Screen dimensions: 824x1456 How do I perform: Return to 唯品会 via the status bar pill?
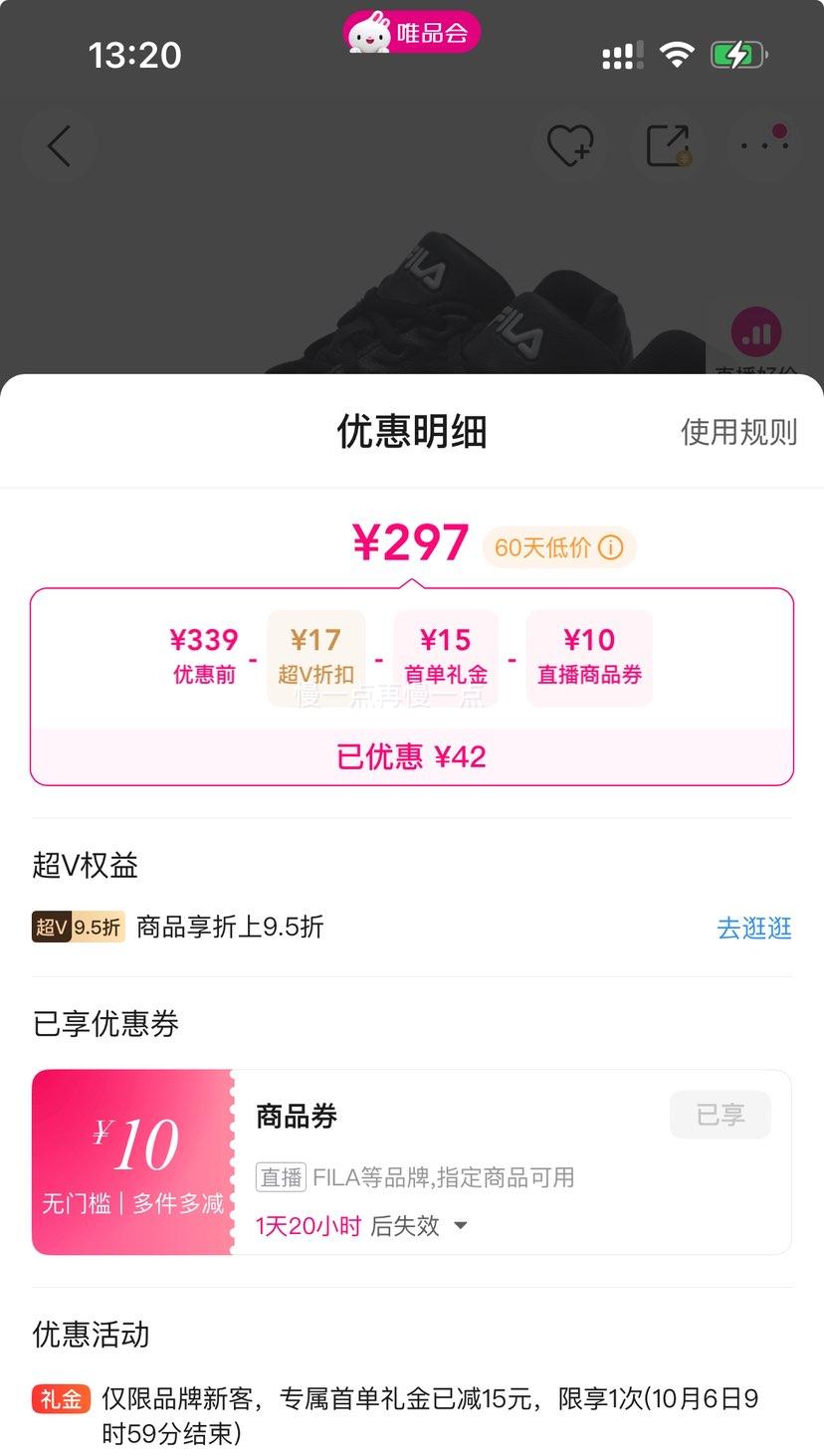tap(412, 34)
